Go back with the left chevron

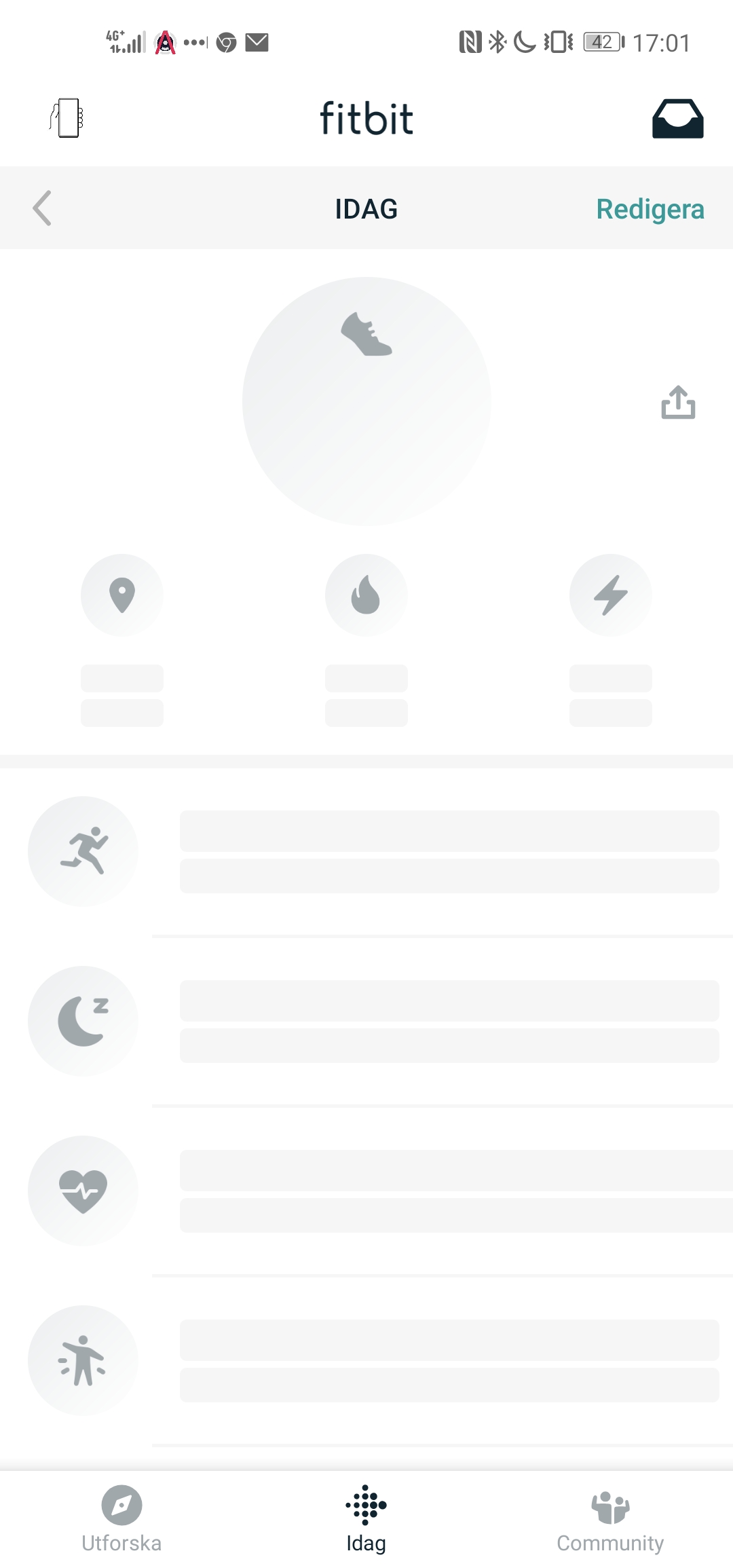[x=42, y=208]
